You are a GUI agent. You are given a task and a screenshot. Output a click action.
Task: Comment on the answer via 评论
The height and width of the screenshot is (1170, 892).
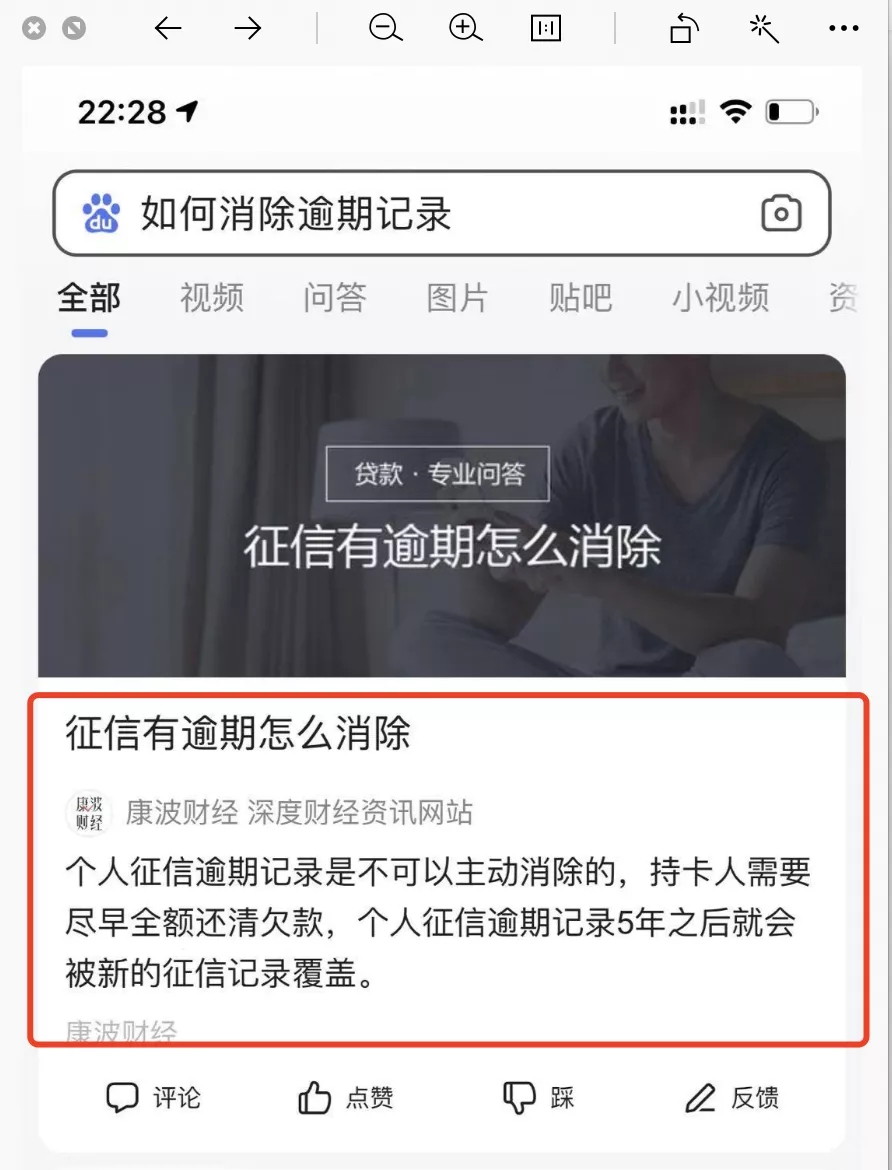153,1098
